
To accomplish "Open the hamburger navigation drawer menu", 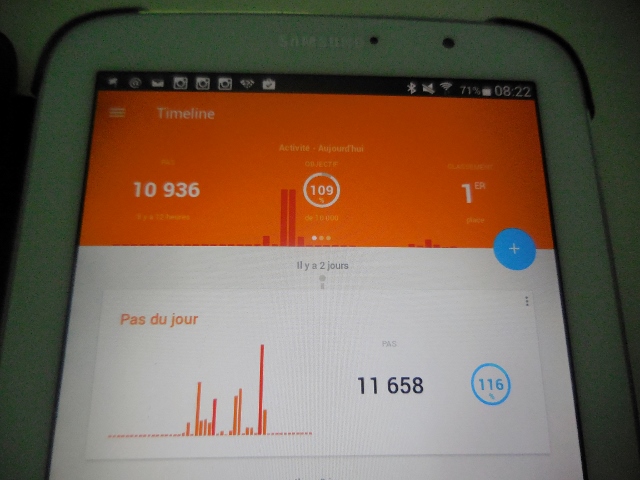I will [x=117, y=113].
